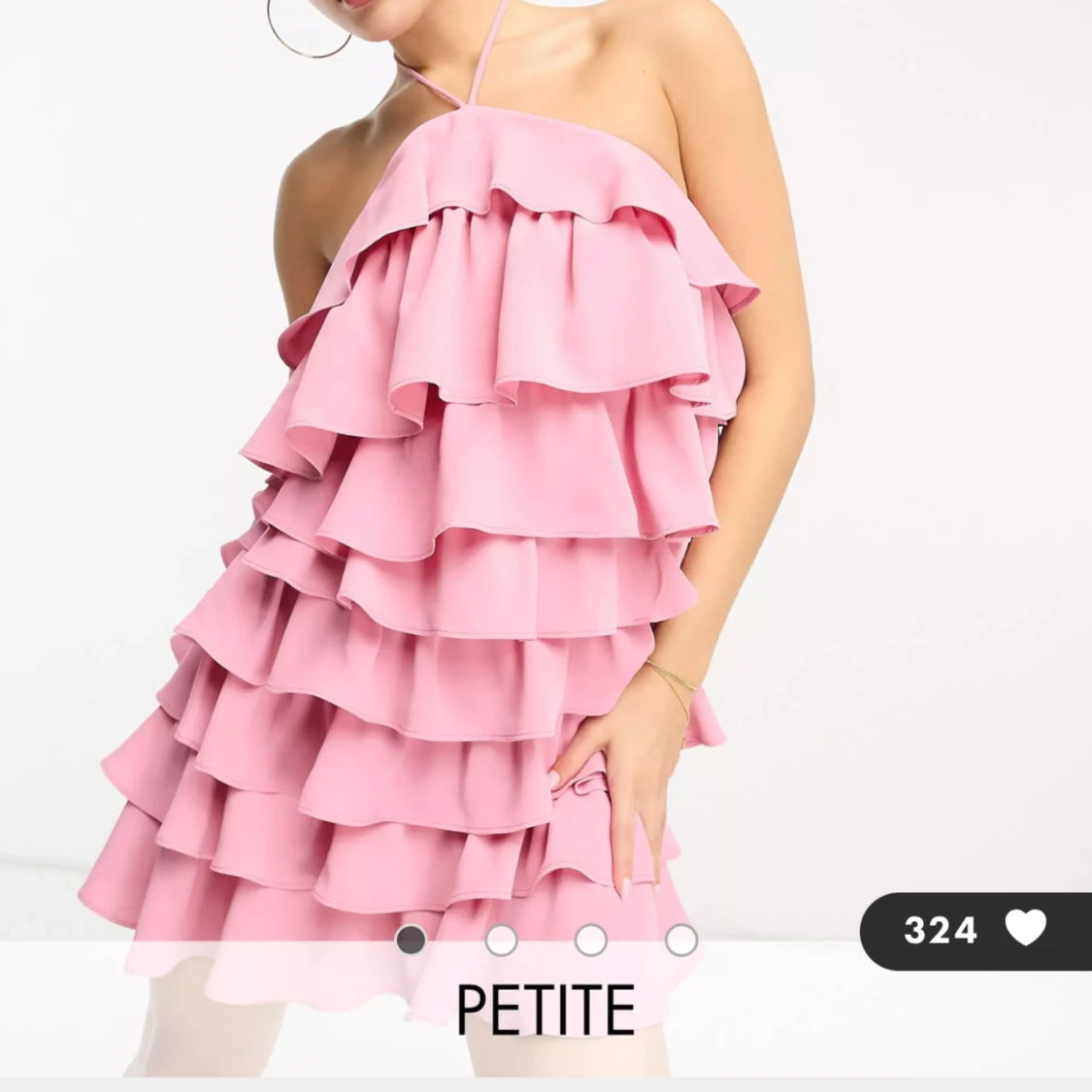Viewport: 1092px width, 1092px height.
Task: Save this dress with the heart button
Action: [x=1025, y=929]
